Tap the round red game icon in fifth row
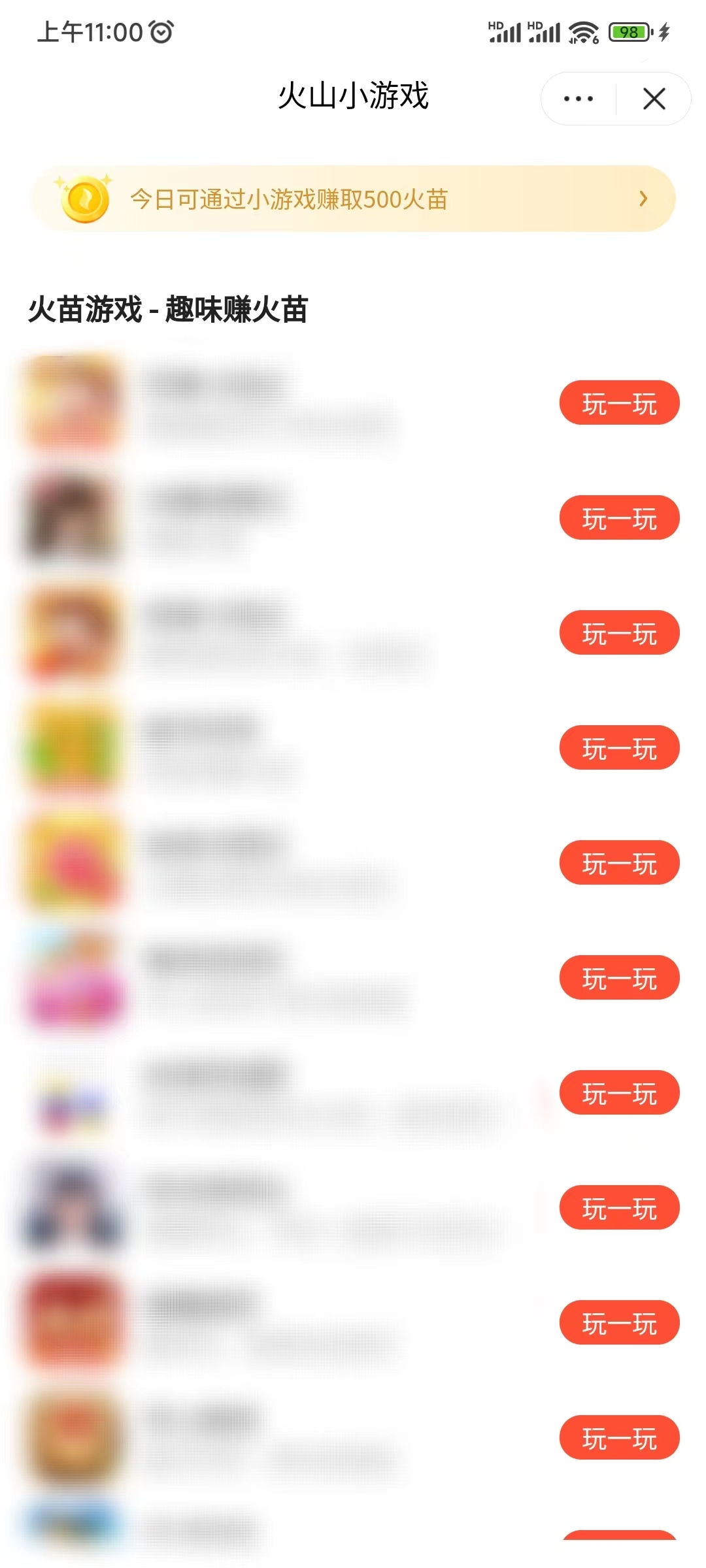 74,862
